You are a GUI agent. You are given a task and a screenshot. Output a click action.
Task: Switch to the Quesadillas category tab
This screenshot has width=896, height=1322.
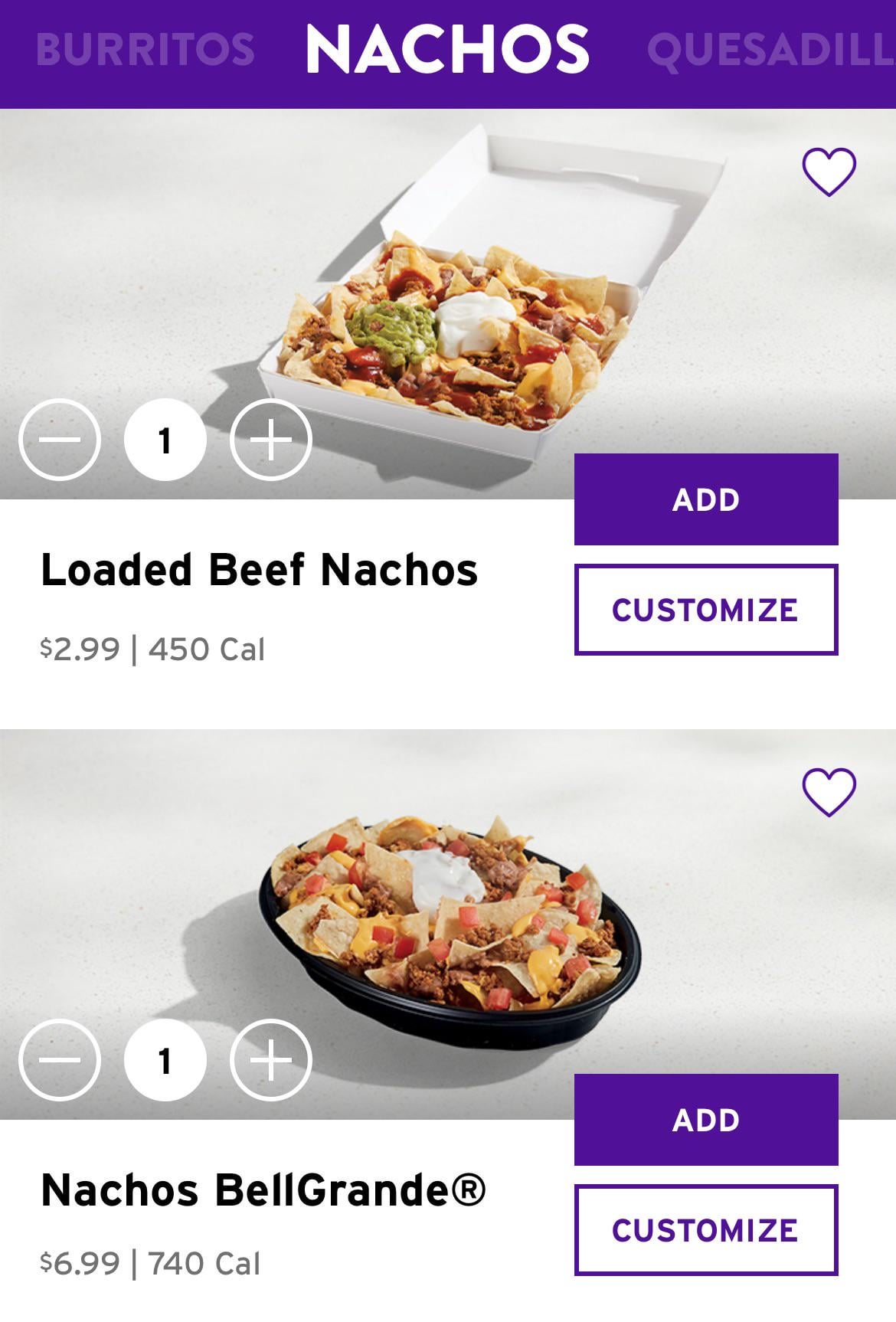click(x=770, y=51)
